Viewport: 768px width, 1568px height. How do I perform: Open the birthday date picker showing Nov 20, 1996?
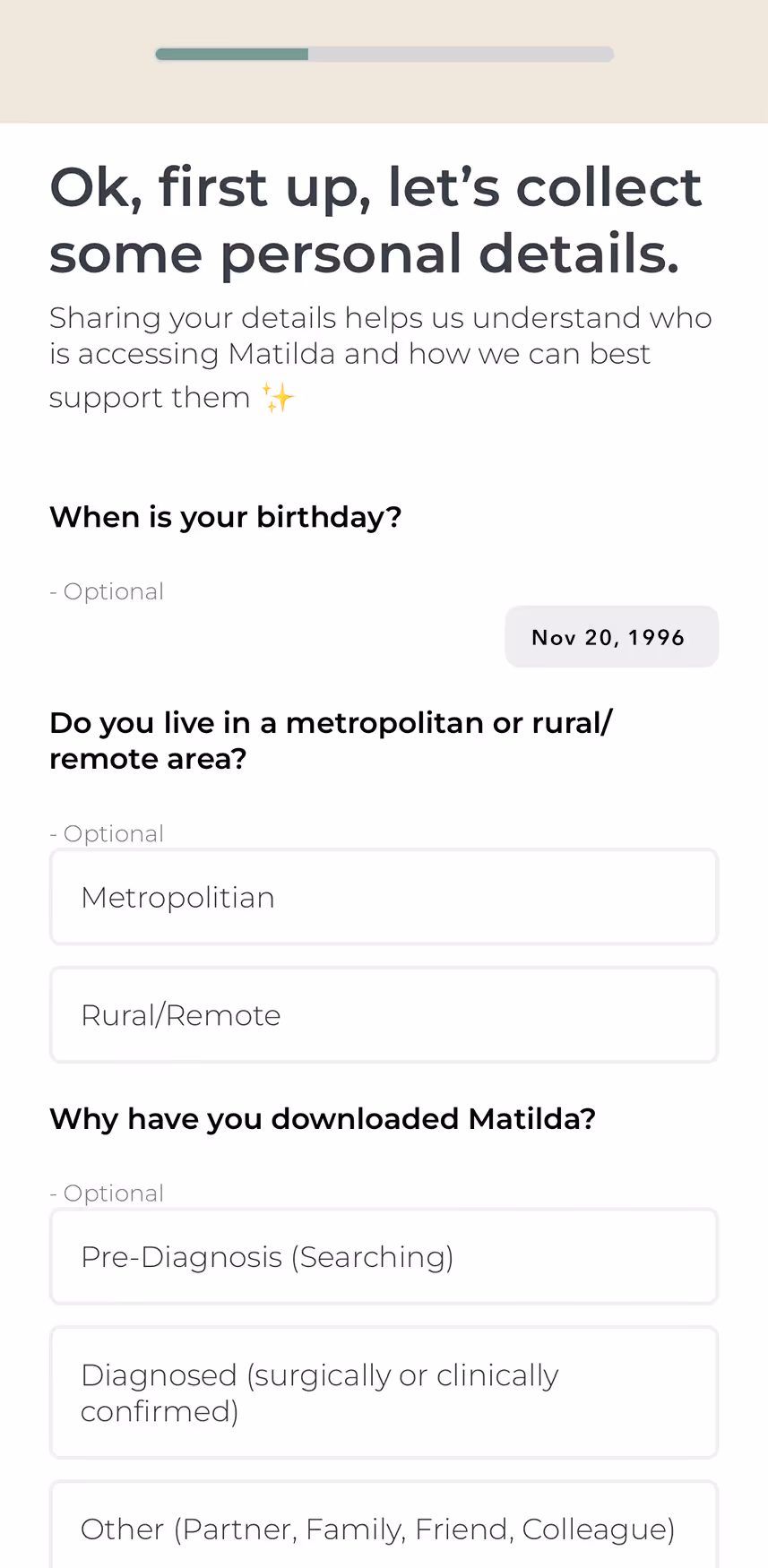[x=611, y=636]
